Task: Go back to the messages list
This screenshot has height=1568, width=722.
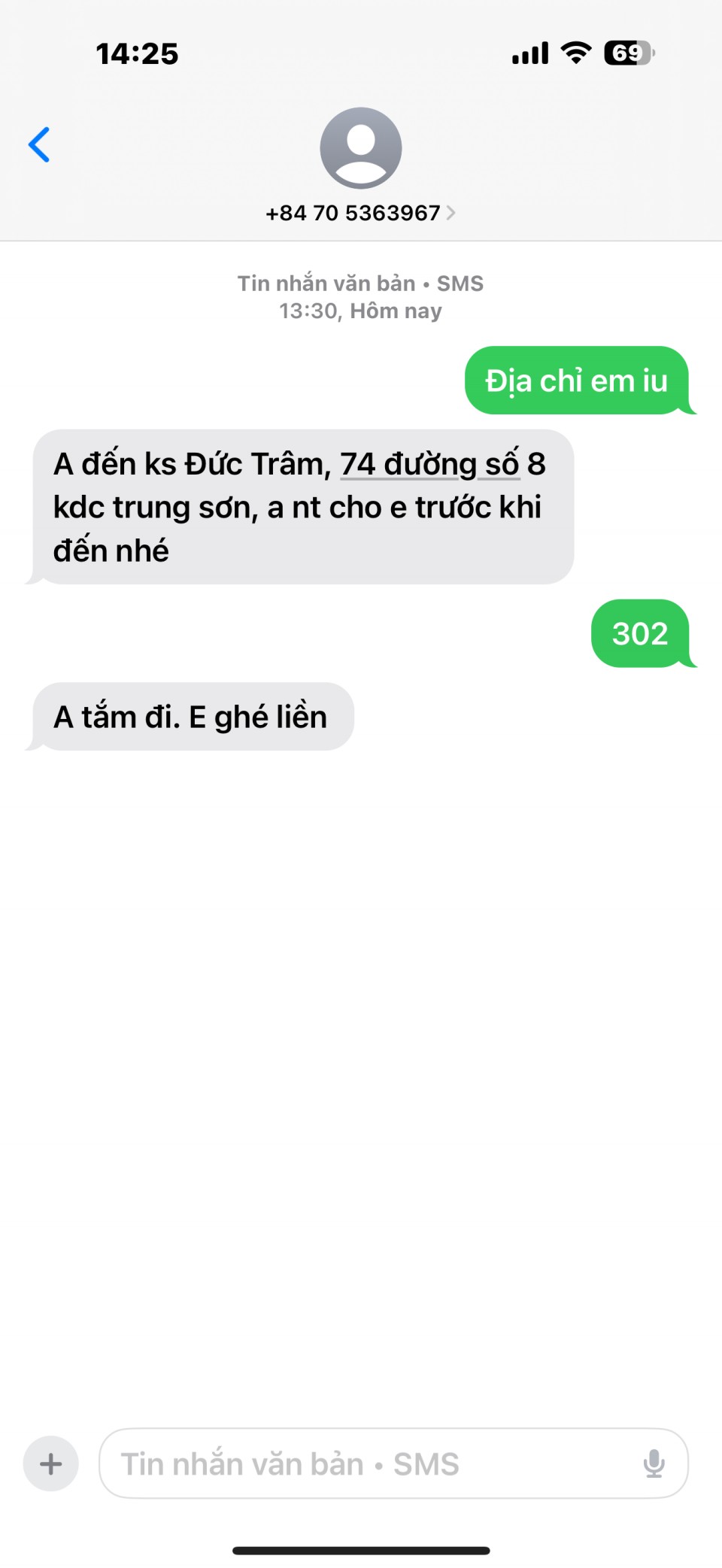Action: click(39, 144)
